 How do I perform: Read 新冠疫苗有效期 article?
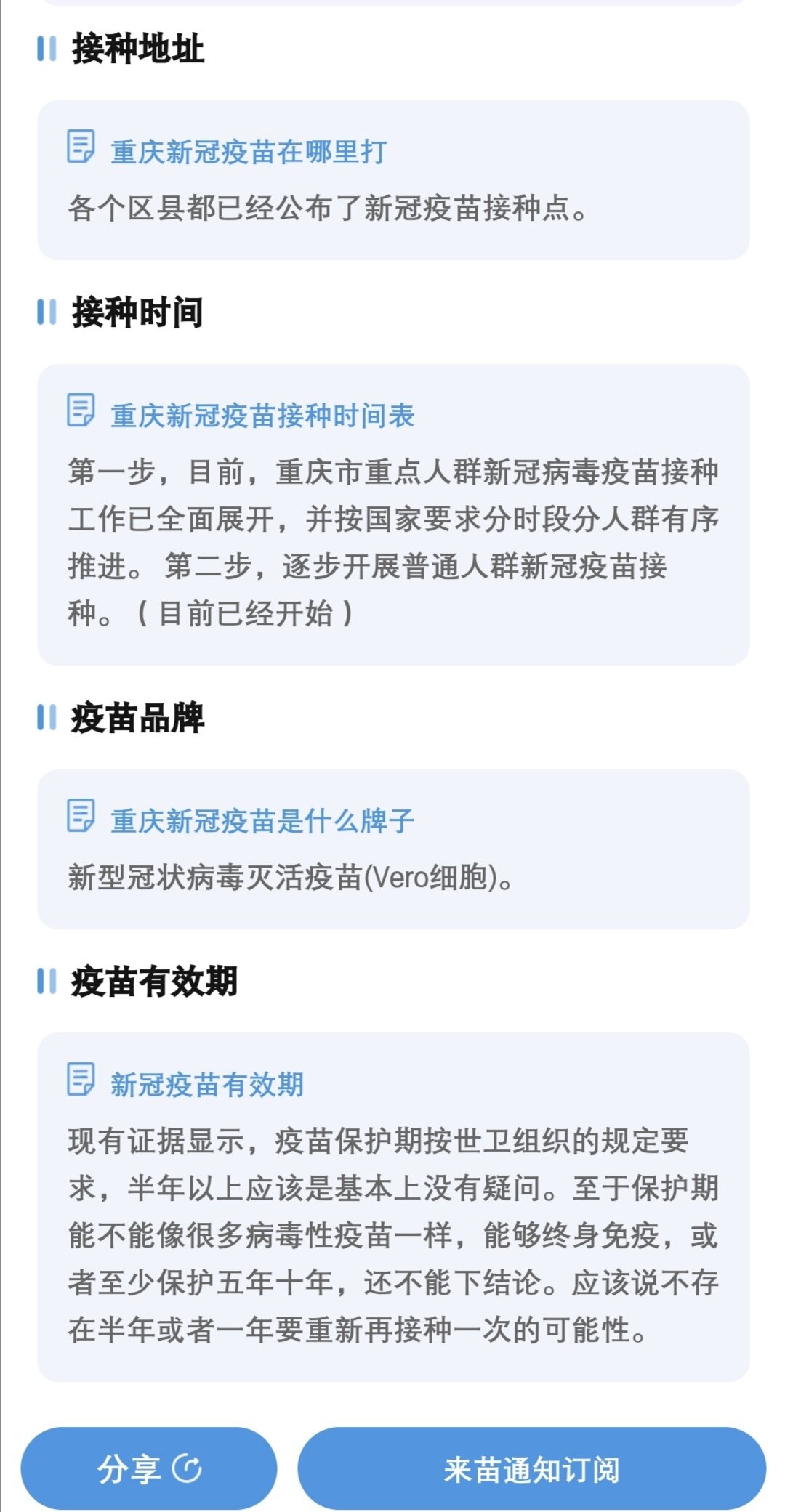206,1084
